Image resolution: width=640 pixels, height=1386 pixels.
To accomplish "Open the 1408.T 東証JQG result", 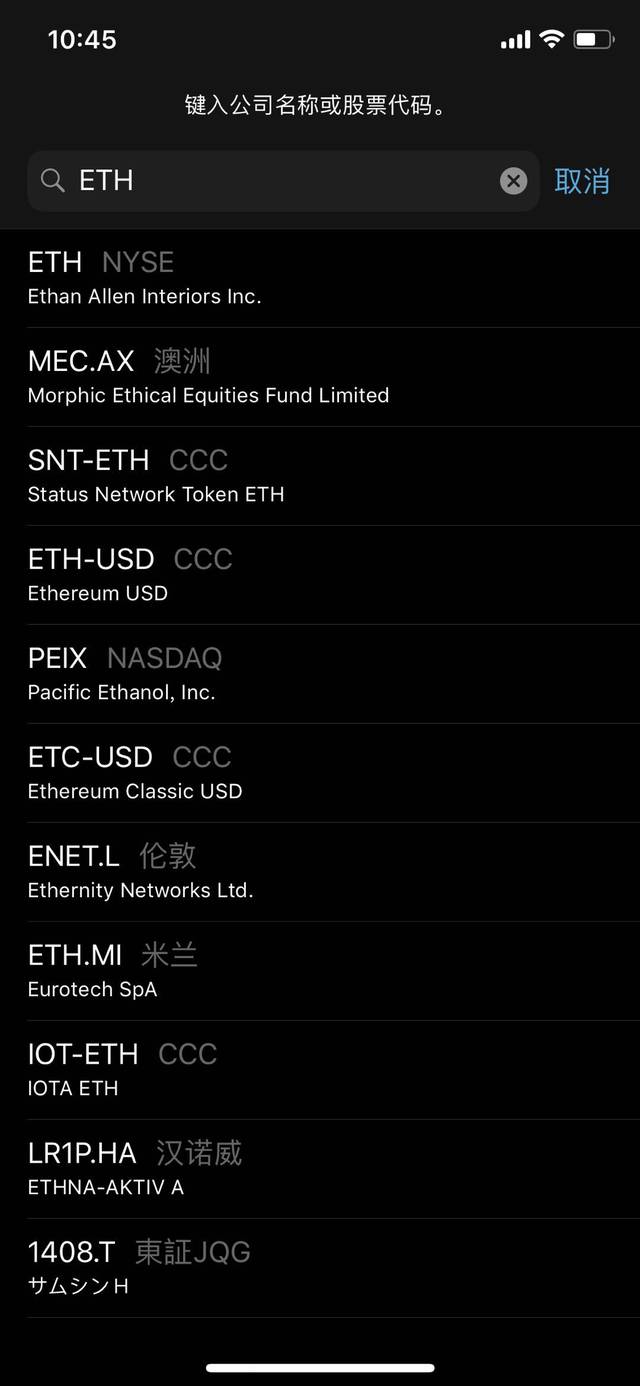I will pos(320,1268).
